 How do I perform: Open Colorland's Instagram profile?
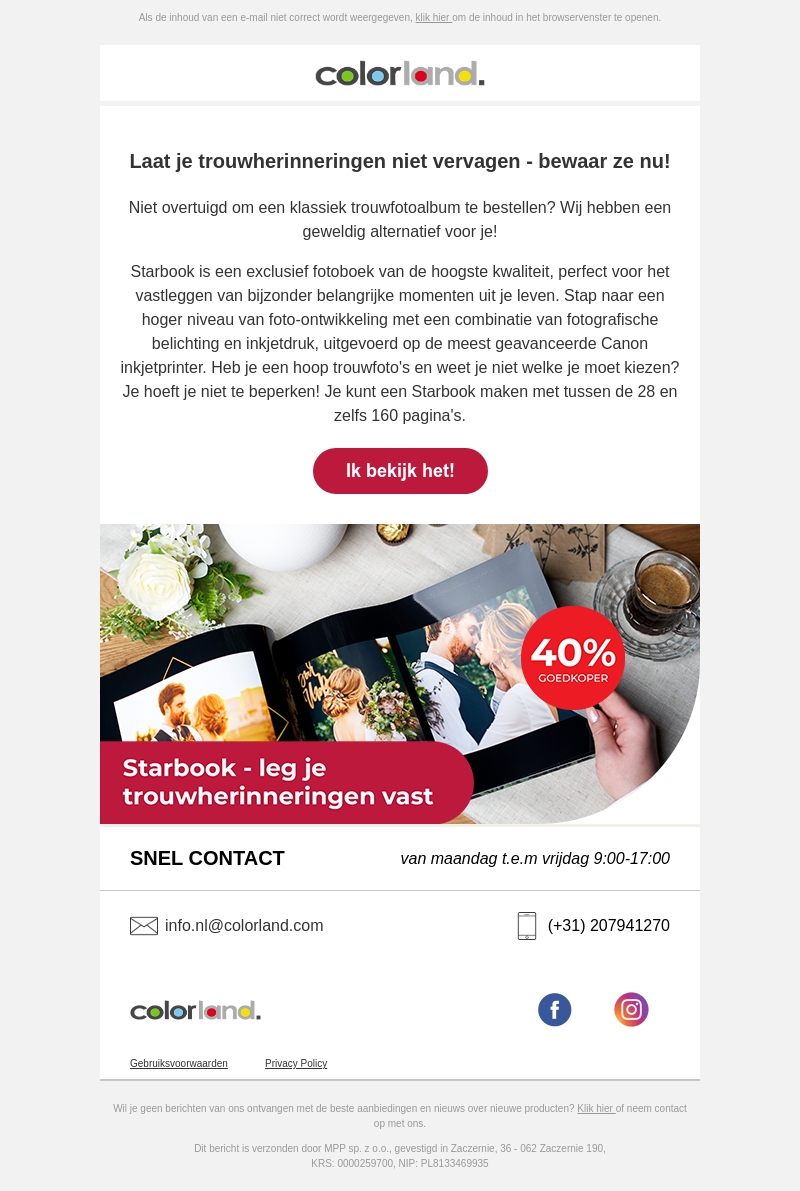click(631, 1010)
